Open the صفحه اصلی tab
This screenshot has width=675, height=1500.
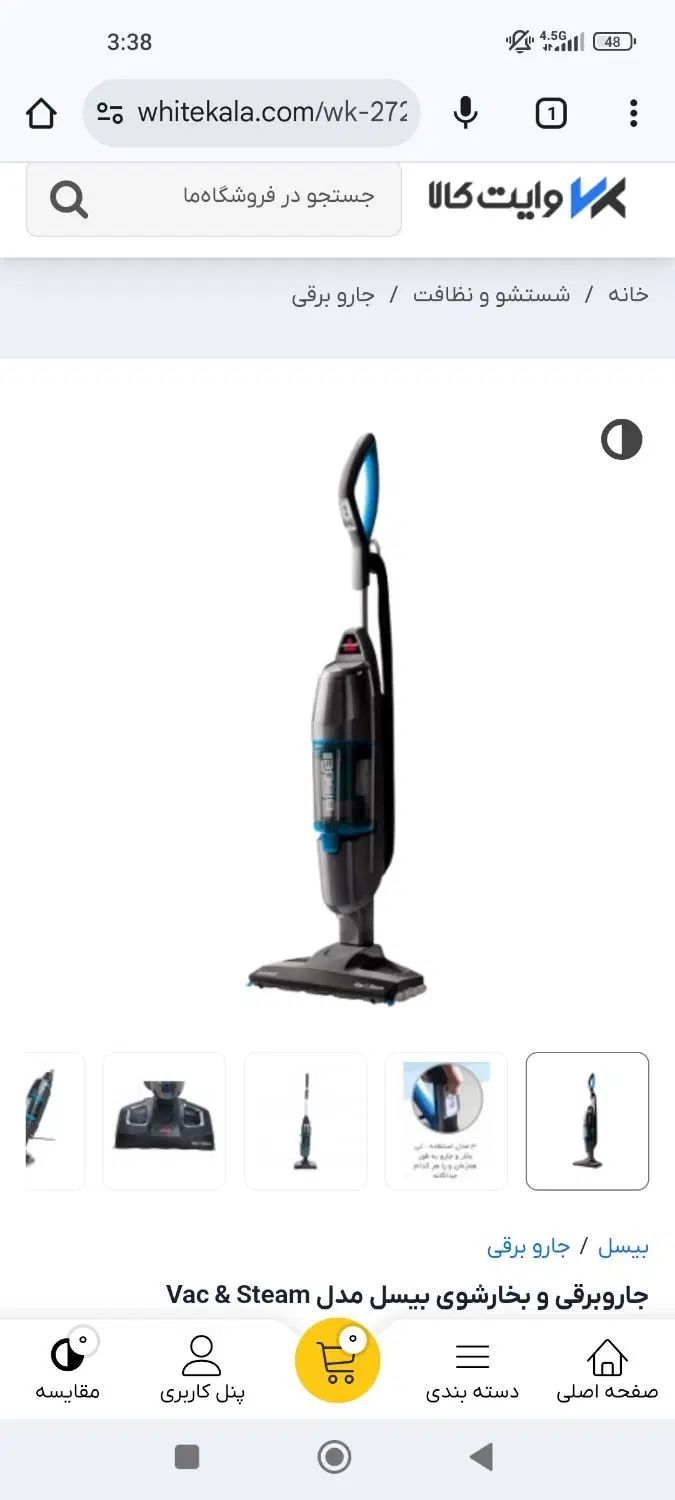point(607,1370)
